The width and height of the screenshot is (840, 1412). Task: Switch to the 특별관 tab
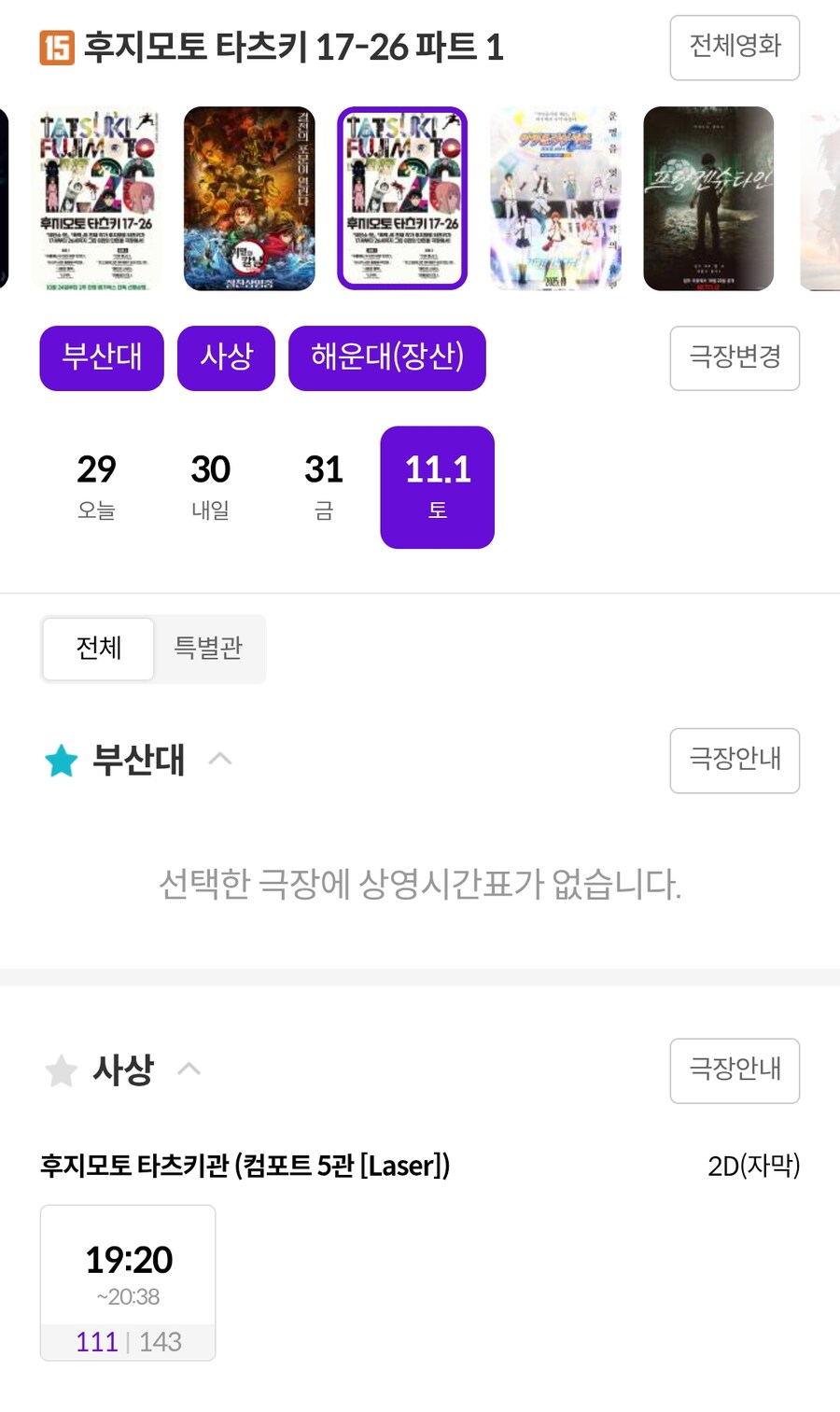210,649
